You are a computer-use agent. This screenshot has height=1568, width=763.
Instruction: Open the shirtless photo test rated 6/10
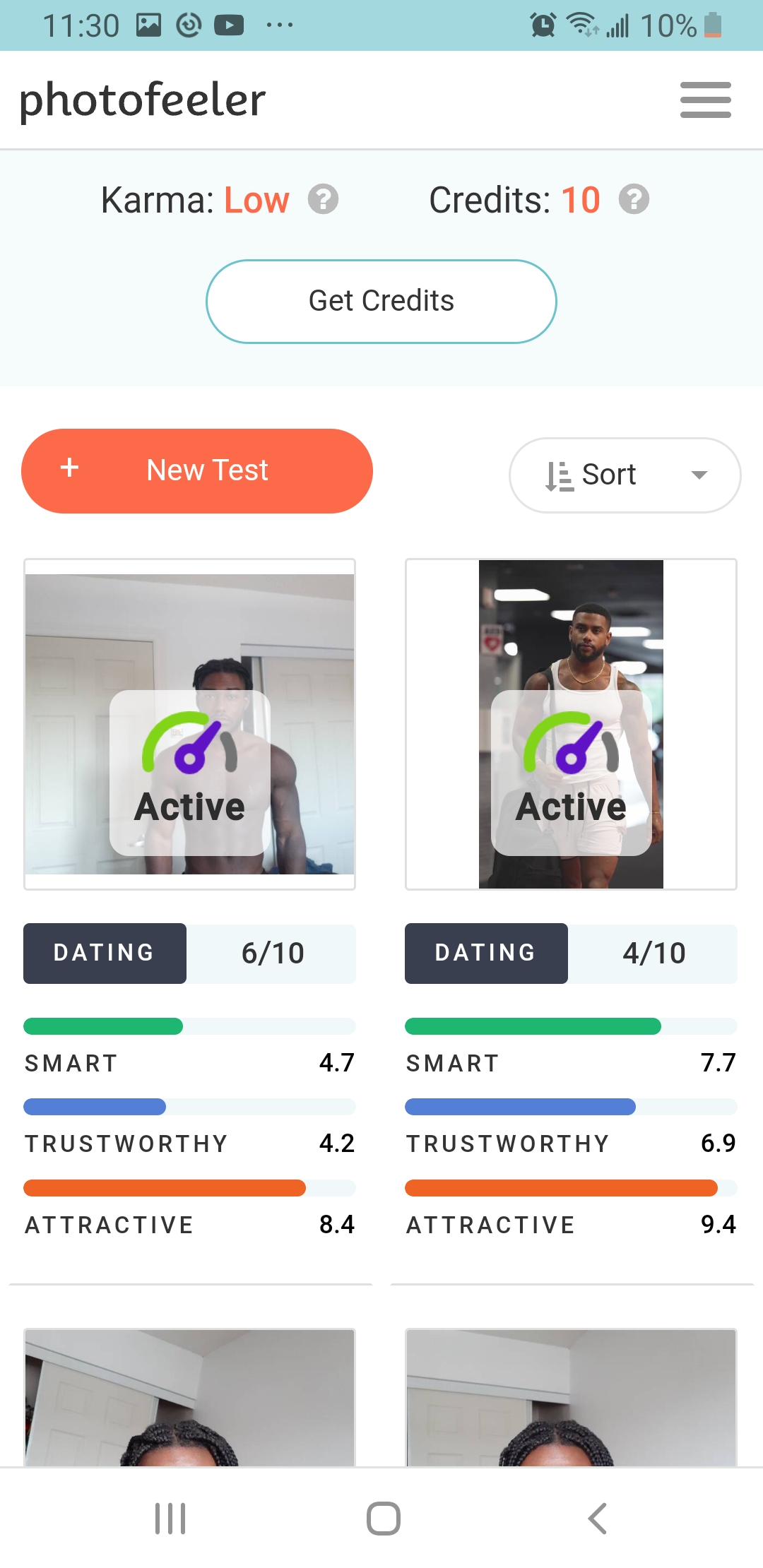(x=189, y=724)
